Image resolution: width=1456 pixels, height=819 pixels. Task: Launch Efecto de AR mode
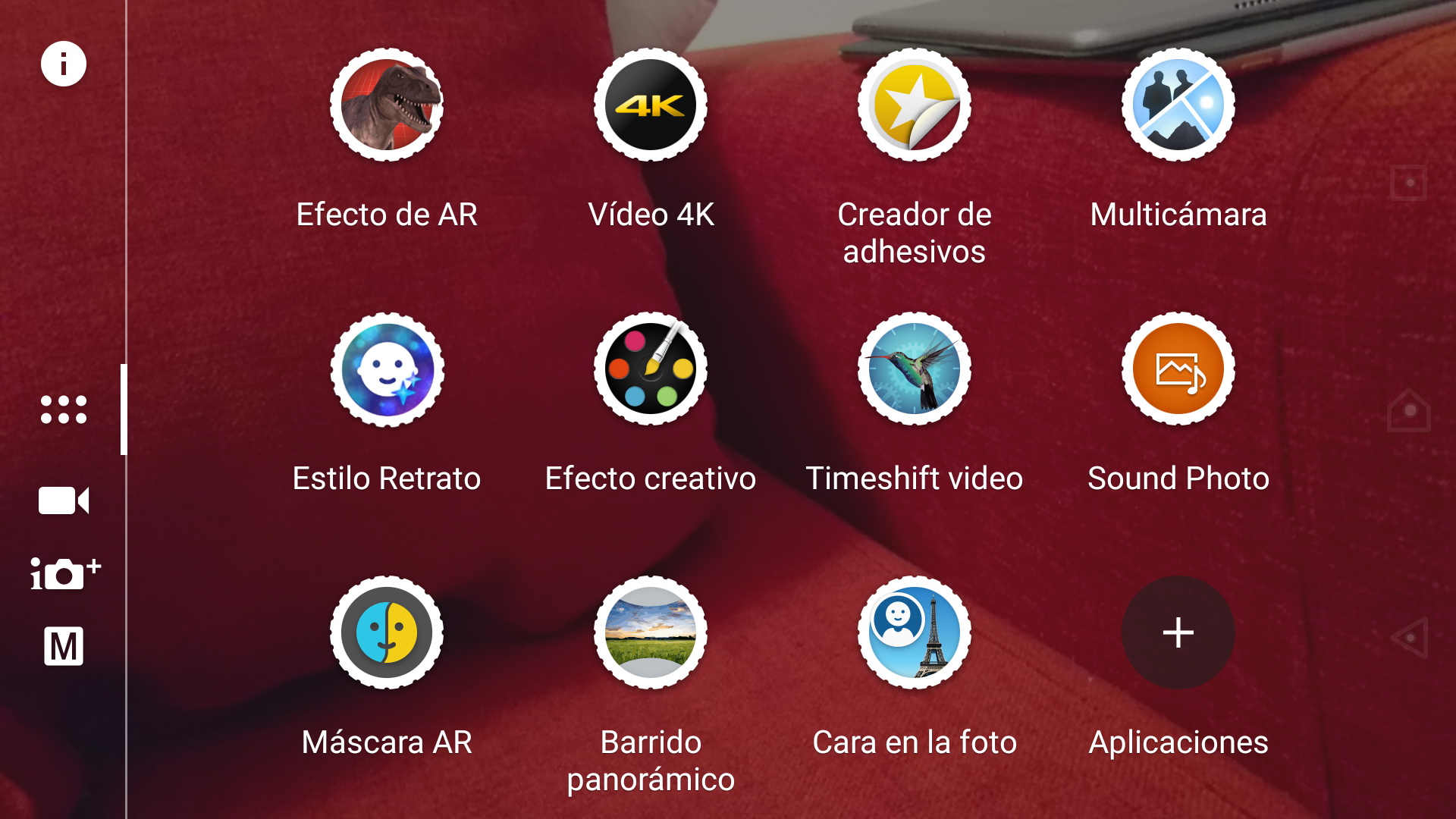(387, 105)
